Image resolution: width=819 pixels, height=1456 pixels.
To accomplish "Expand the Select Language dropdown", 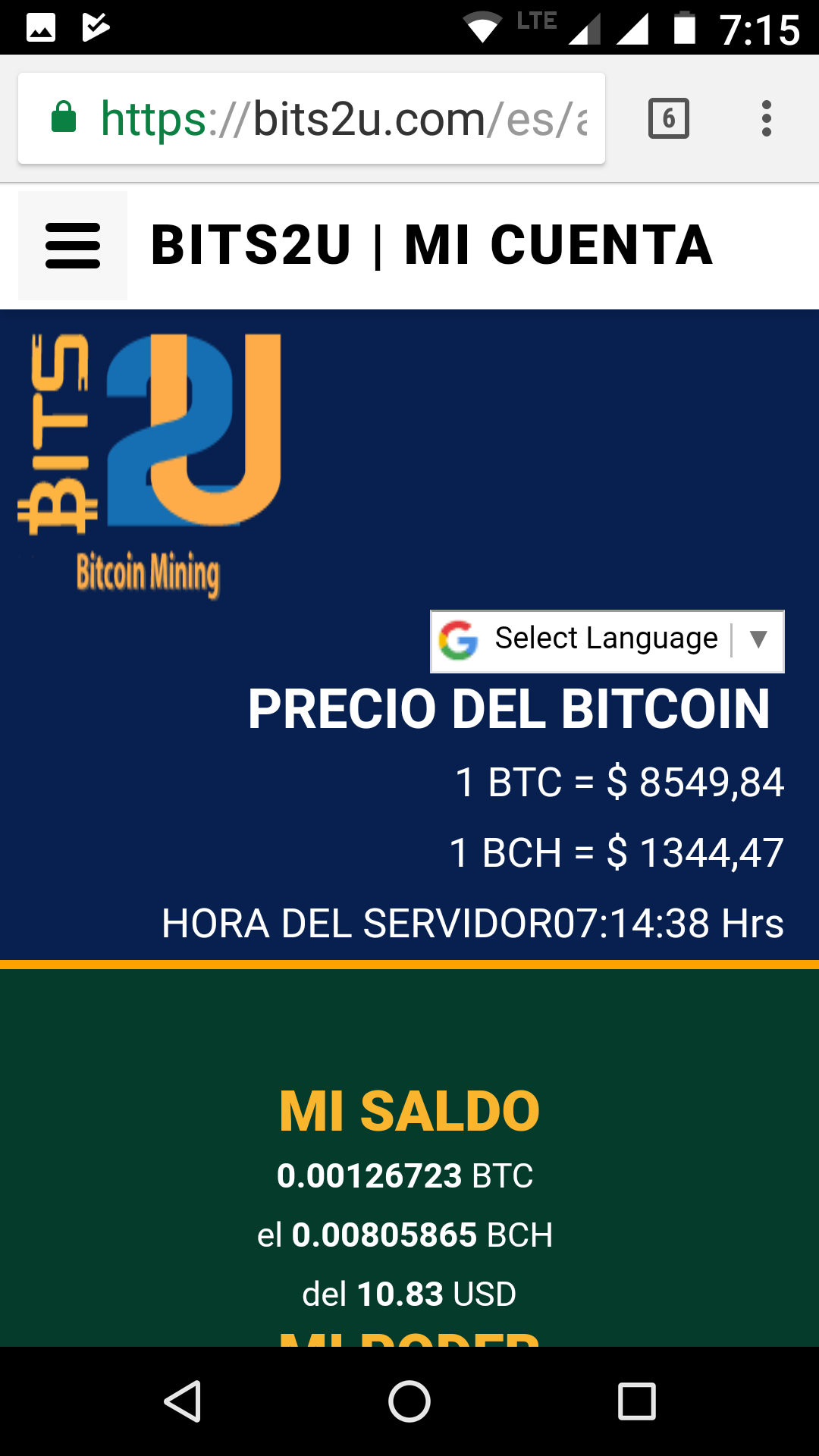I will click(607, 641).
